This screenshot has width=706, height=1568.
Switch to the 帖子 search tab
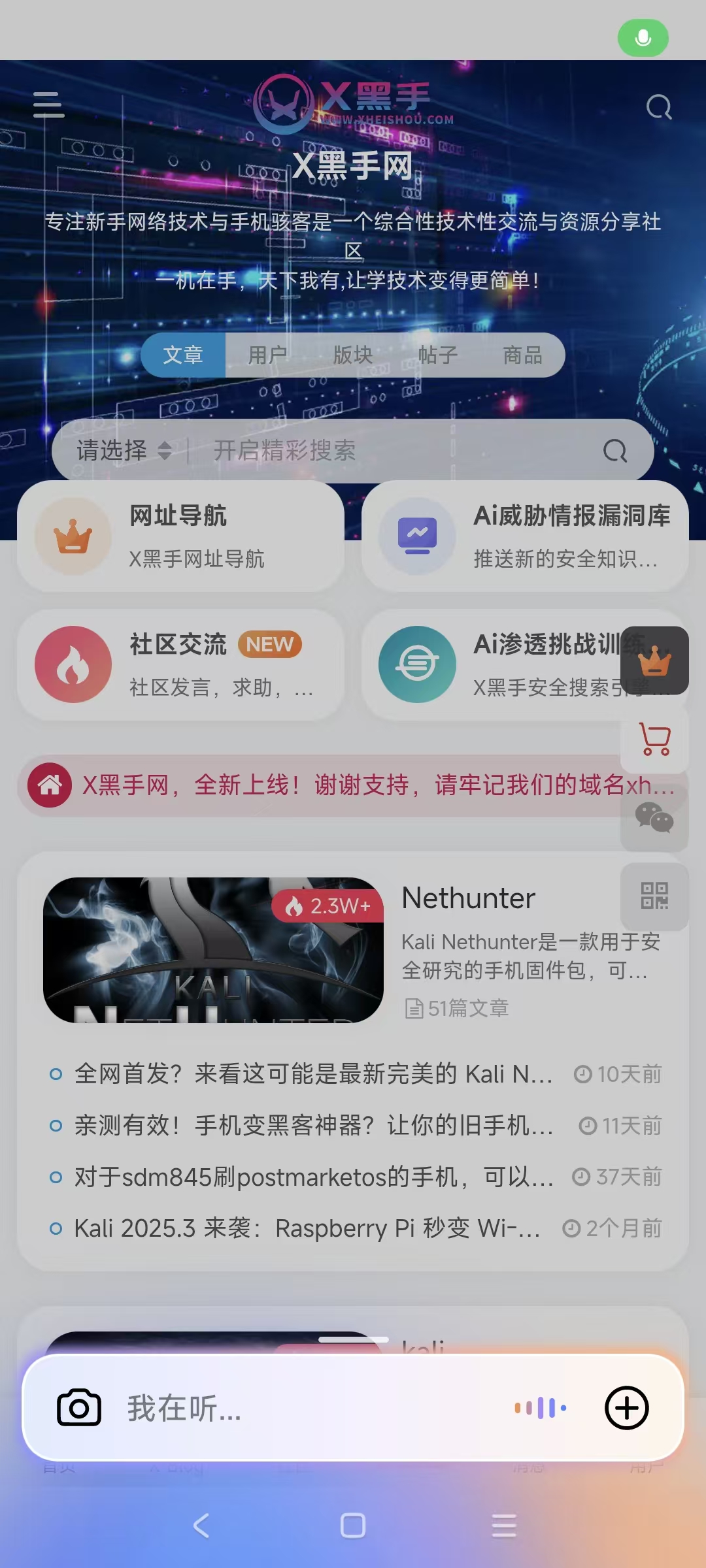437,355
